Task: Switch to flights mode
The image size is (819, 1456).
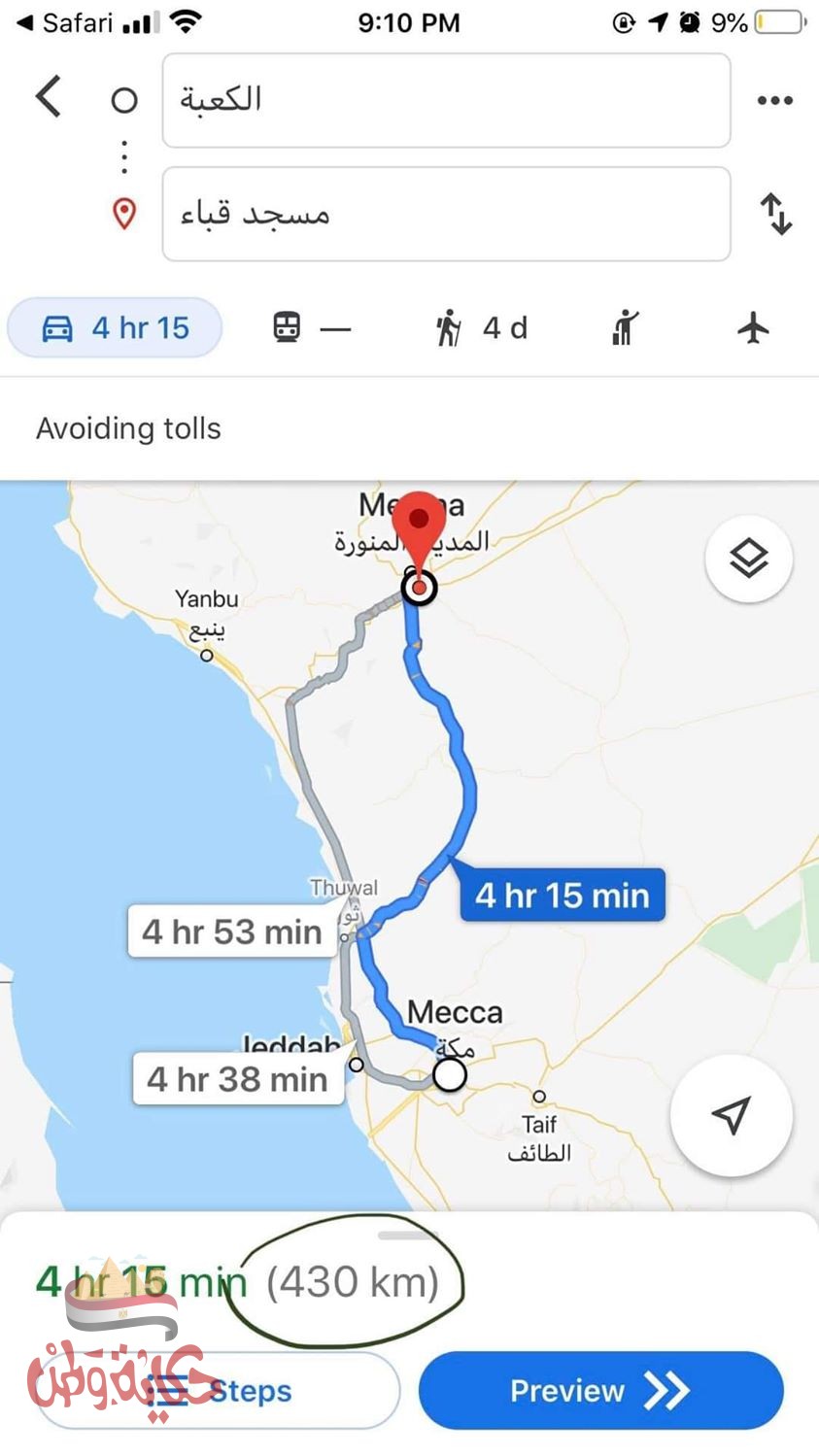Action: (x=753, y=328)
